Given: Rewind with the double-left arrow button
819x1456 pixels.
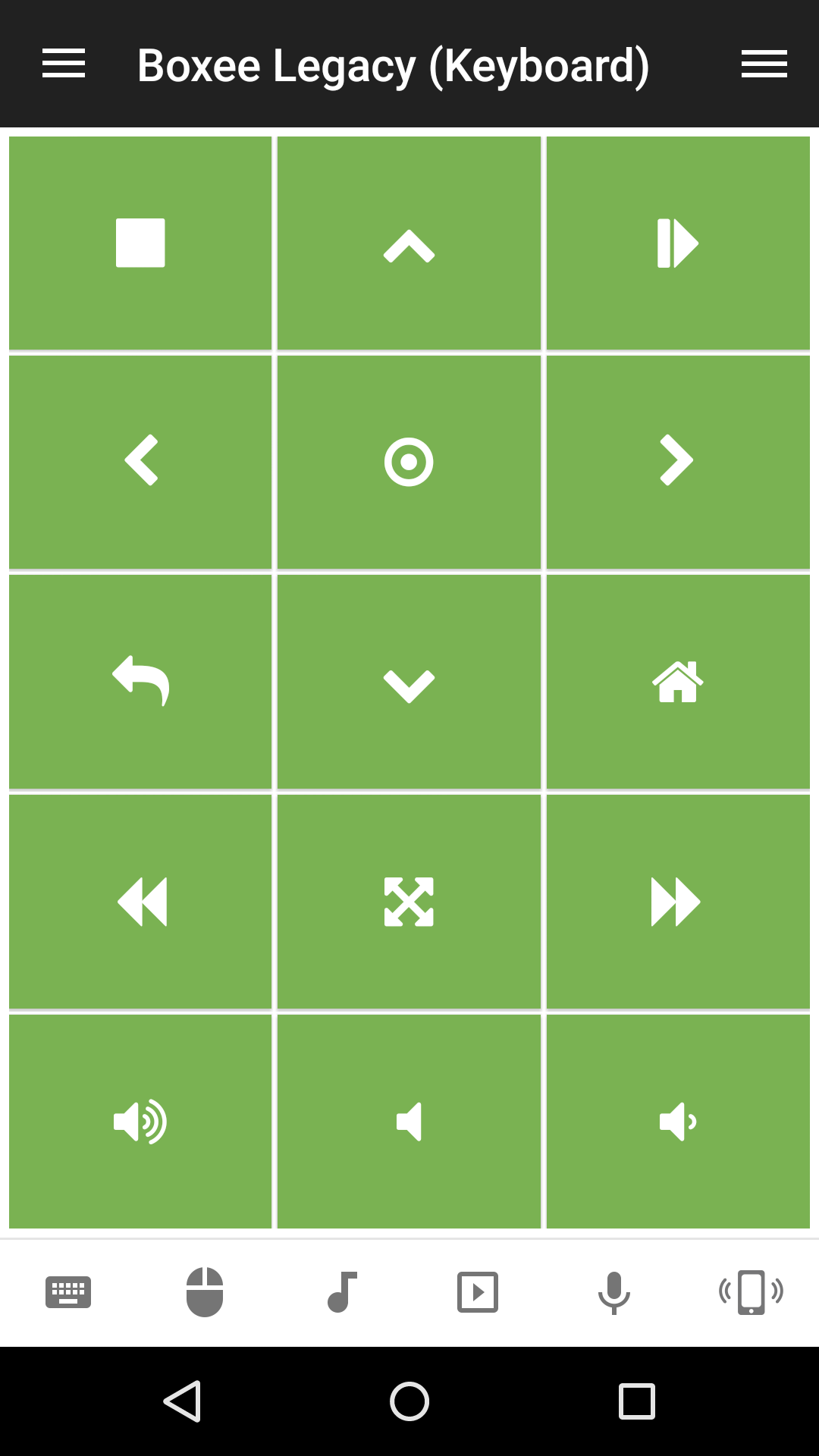Looking at the screenshot, I should pos(140,902).
